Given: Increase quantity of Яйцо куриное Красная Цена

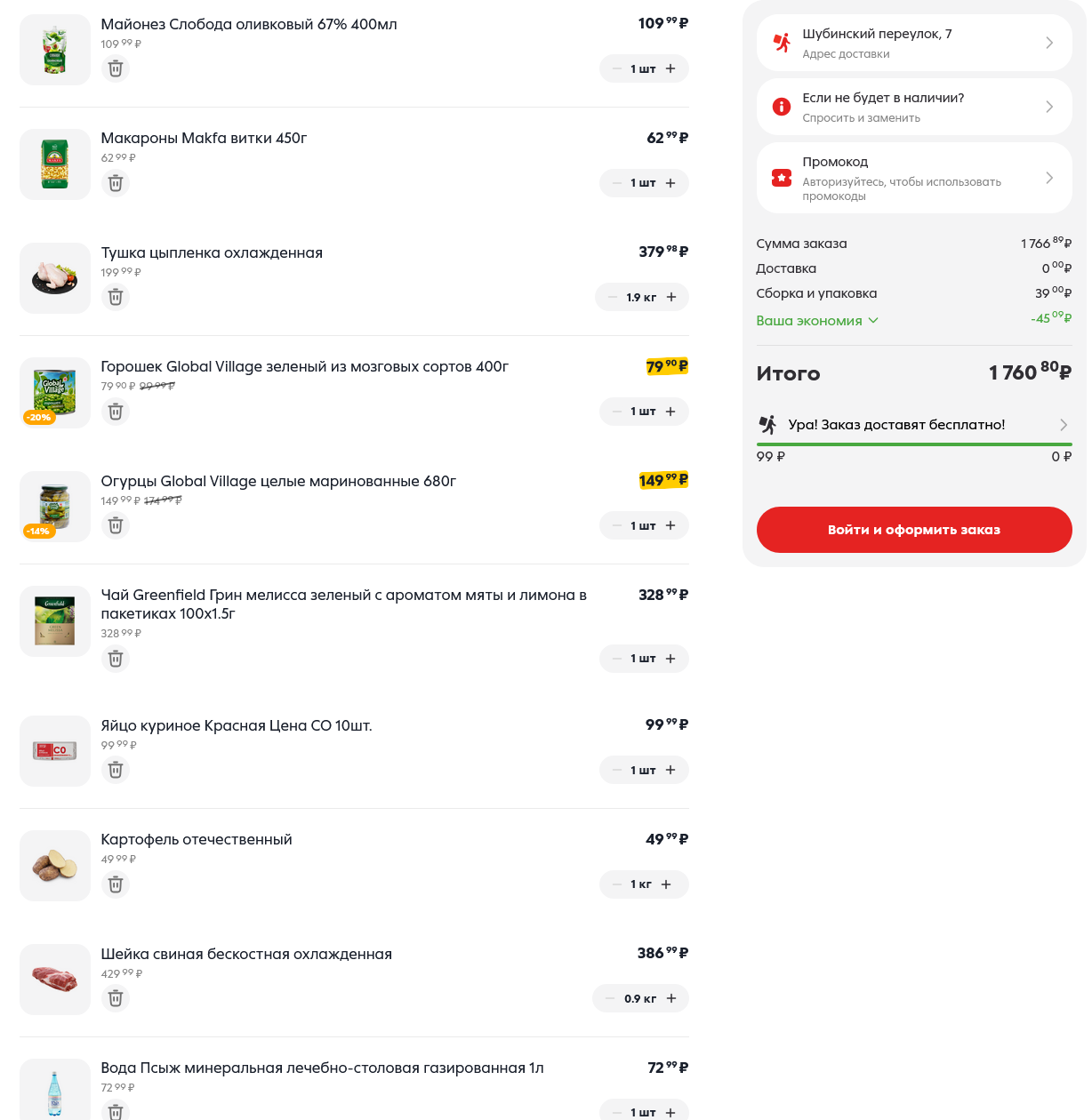Looking at the screenshot, I should click(670, 770).
